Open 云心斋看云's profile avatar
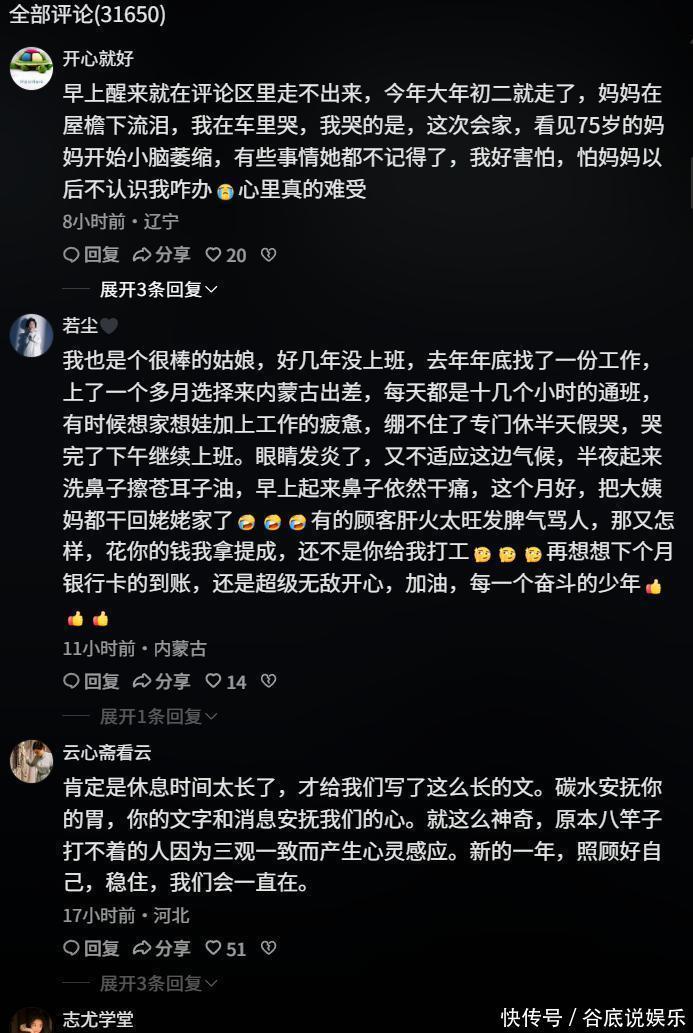Viewport: 693px width, 1033px height. 31,761
